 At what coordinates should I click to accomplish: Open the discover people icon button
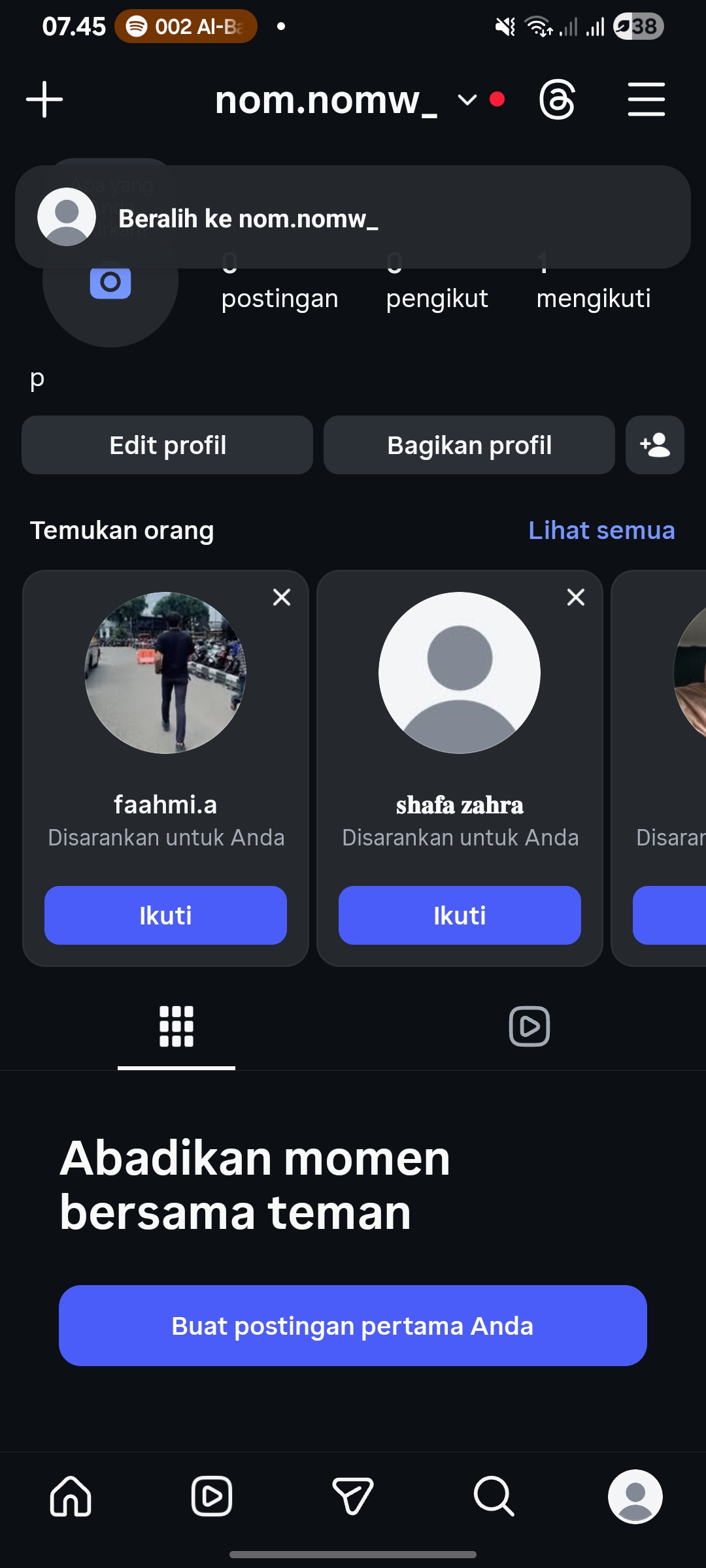pos(654,445)
